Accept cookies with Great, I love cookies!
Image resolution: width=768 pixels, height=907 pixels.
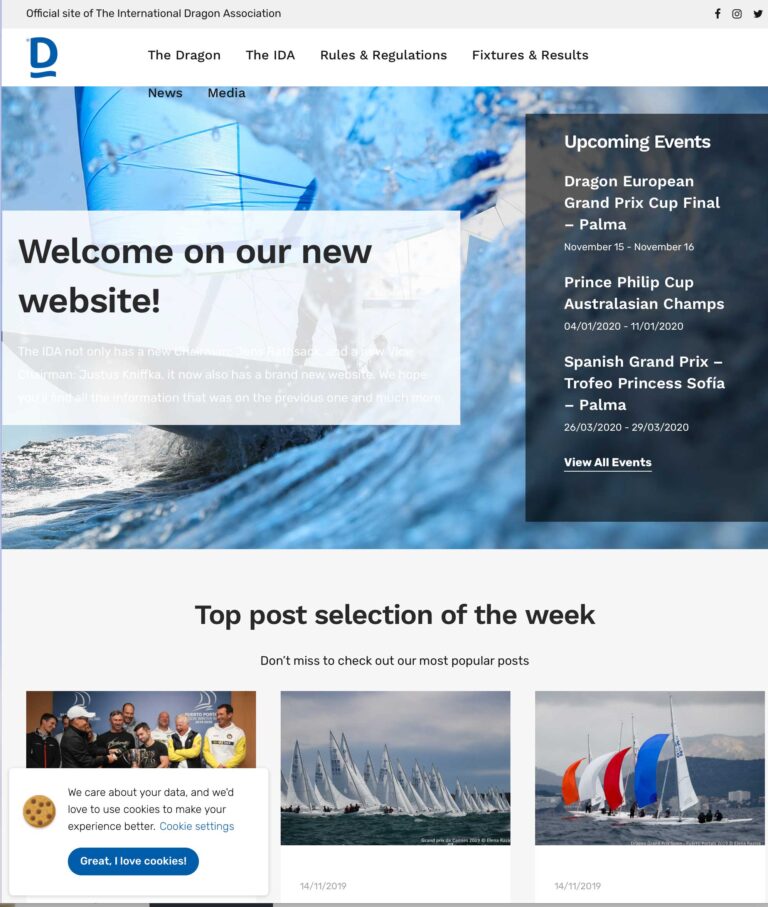(x=133, y=861)
